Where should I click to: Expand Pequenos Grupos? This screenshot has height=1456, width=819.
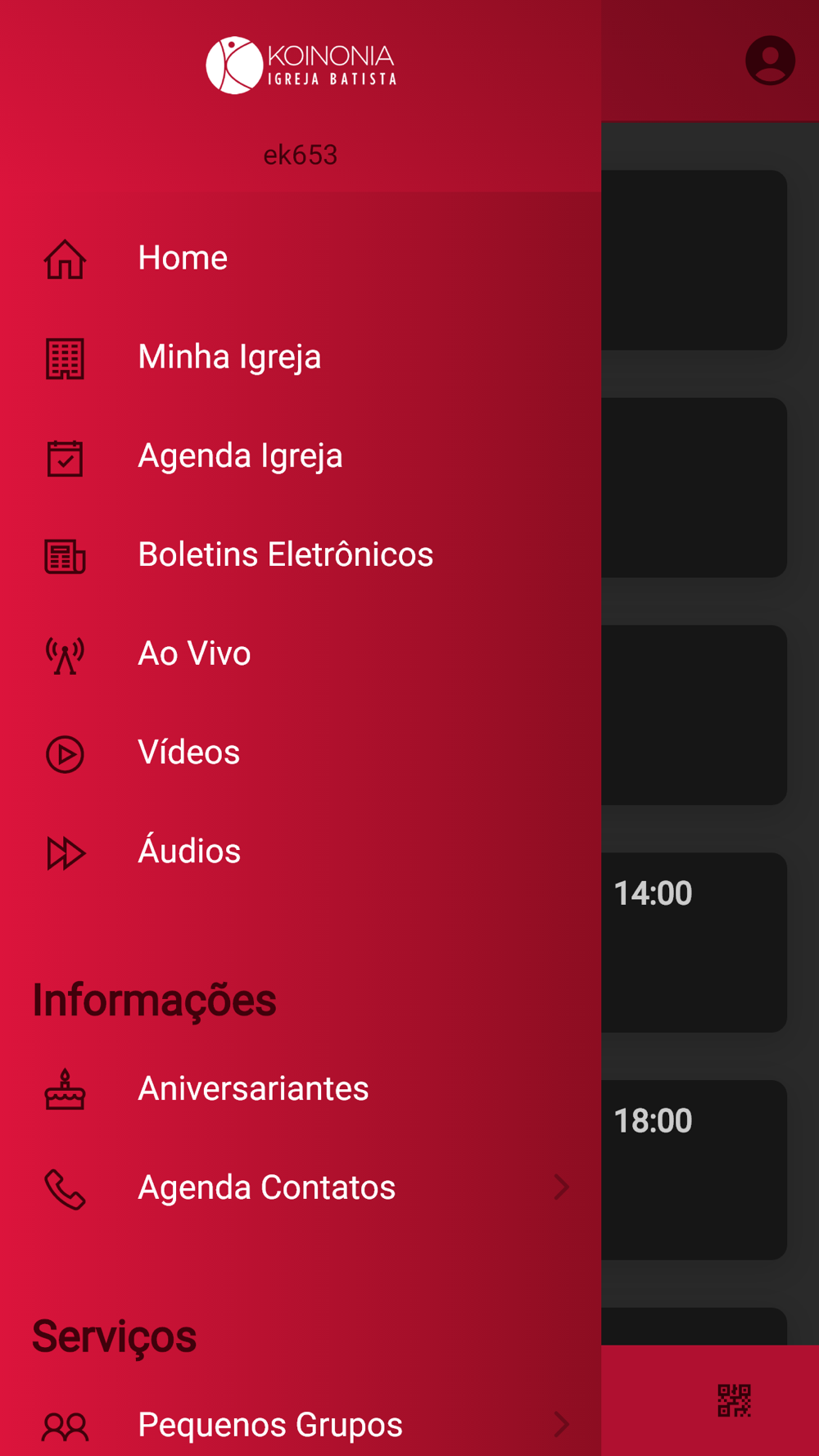point(301,1425)
